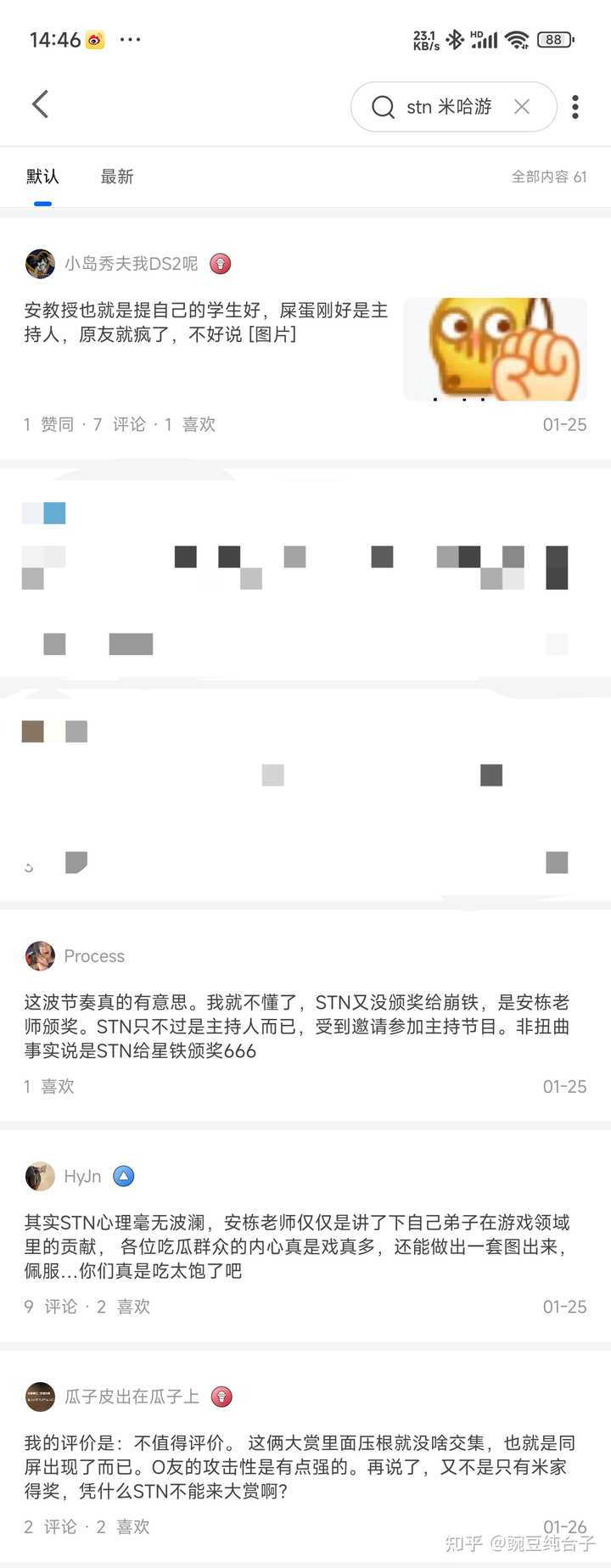Tap the [图片] link in the first post
The image size is (611, 1568).
[272, 334]
